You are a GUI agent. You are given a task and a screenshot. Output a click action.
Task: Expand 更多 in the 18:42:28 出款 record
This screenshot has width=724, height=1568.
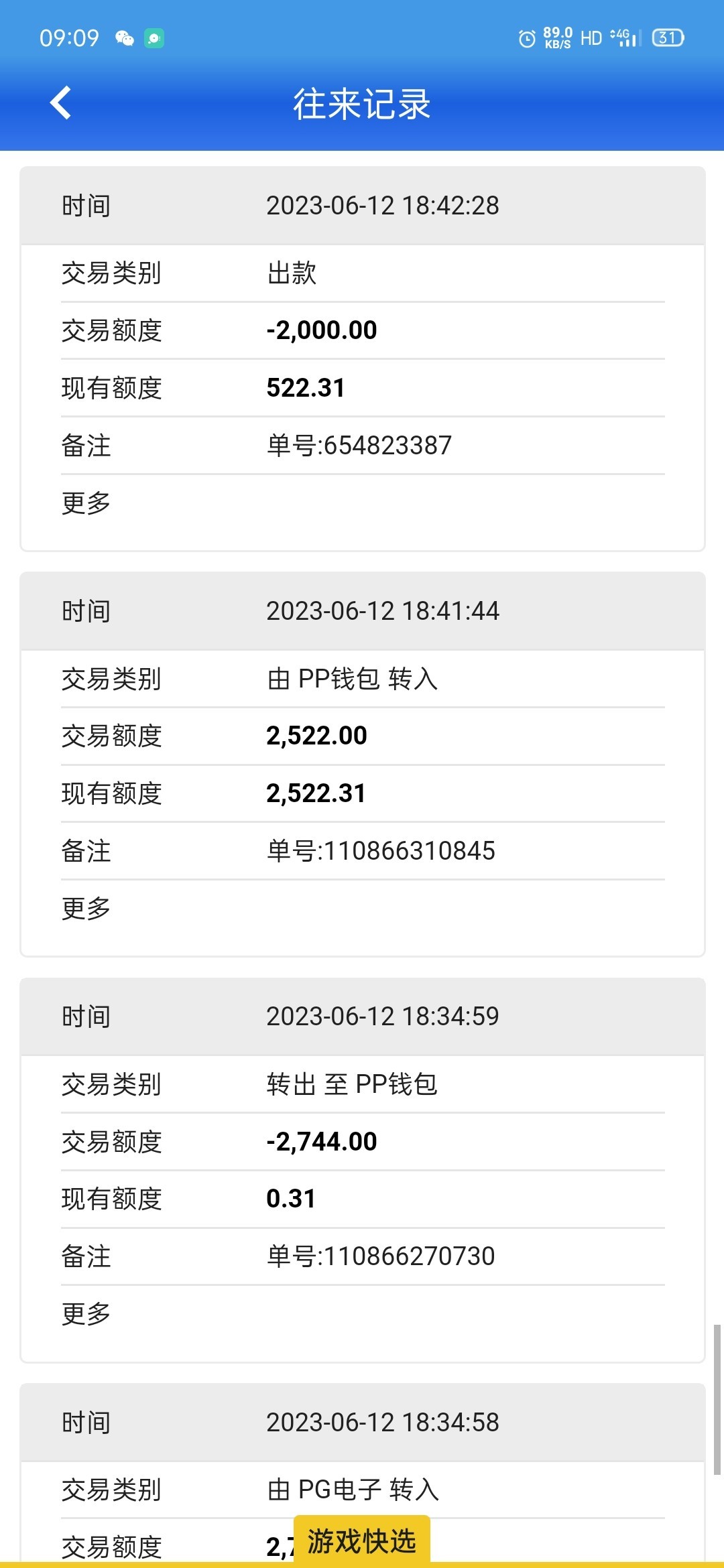click(x=86, y=503)
